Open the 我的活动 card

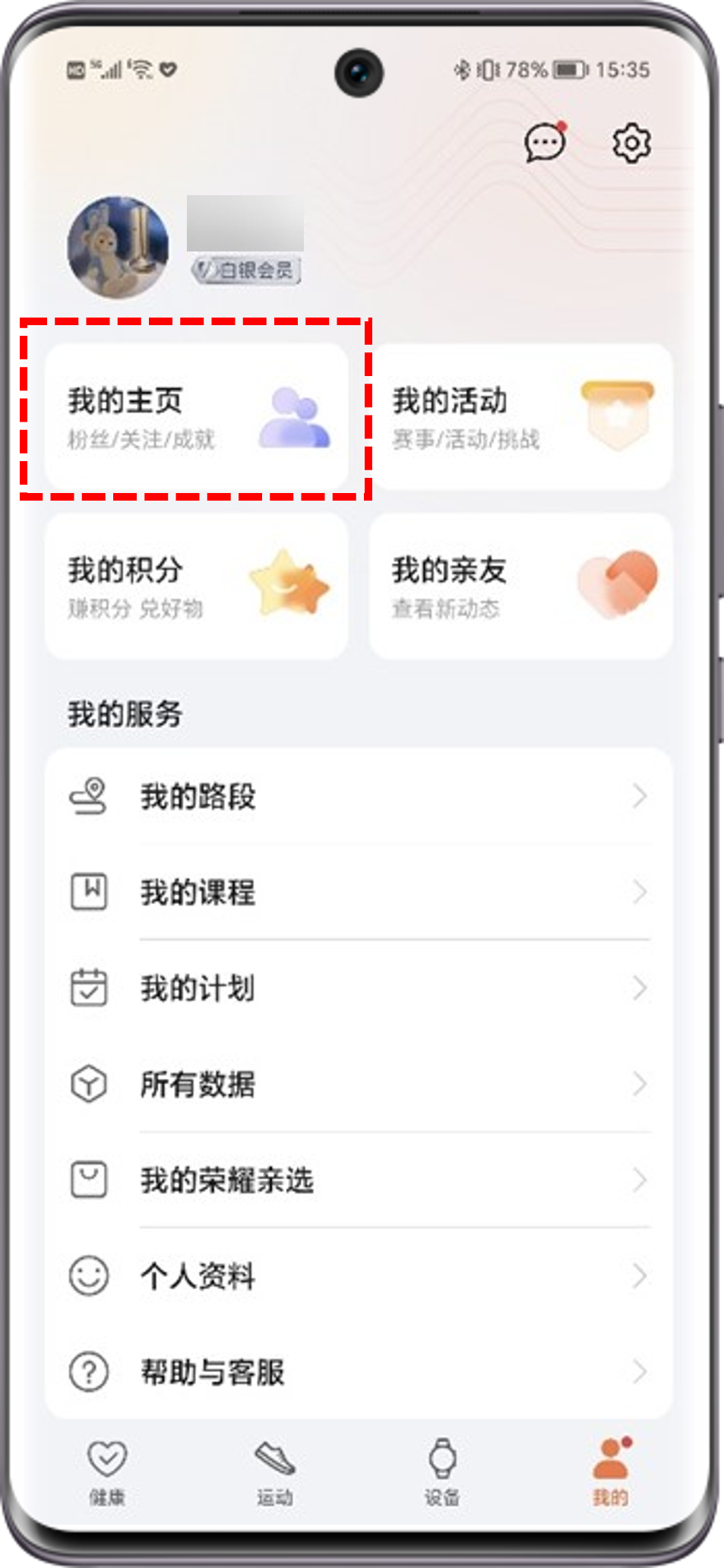(x=520, y=416)
